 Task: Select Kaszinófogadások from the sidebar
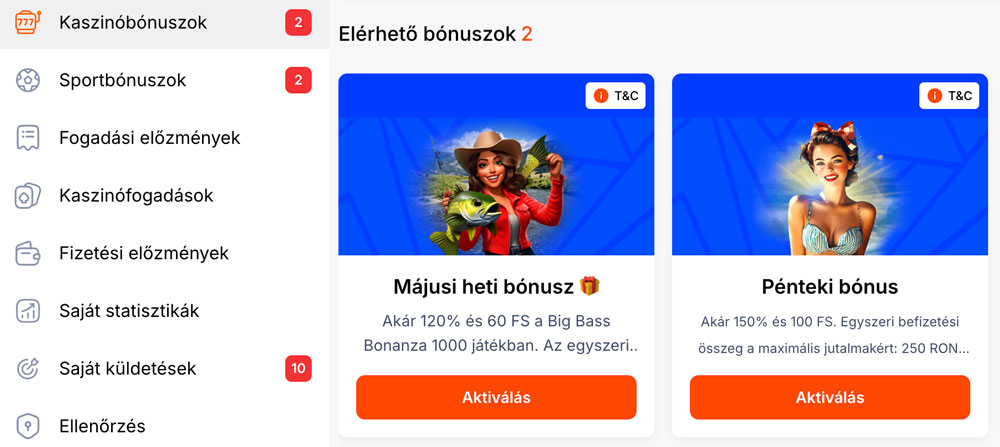[136, 196]
